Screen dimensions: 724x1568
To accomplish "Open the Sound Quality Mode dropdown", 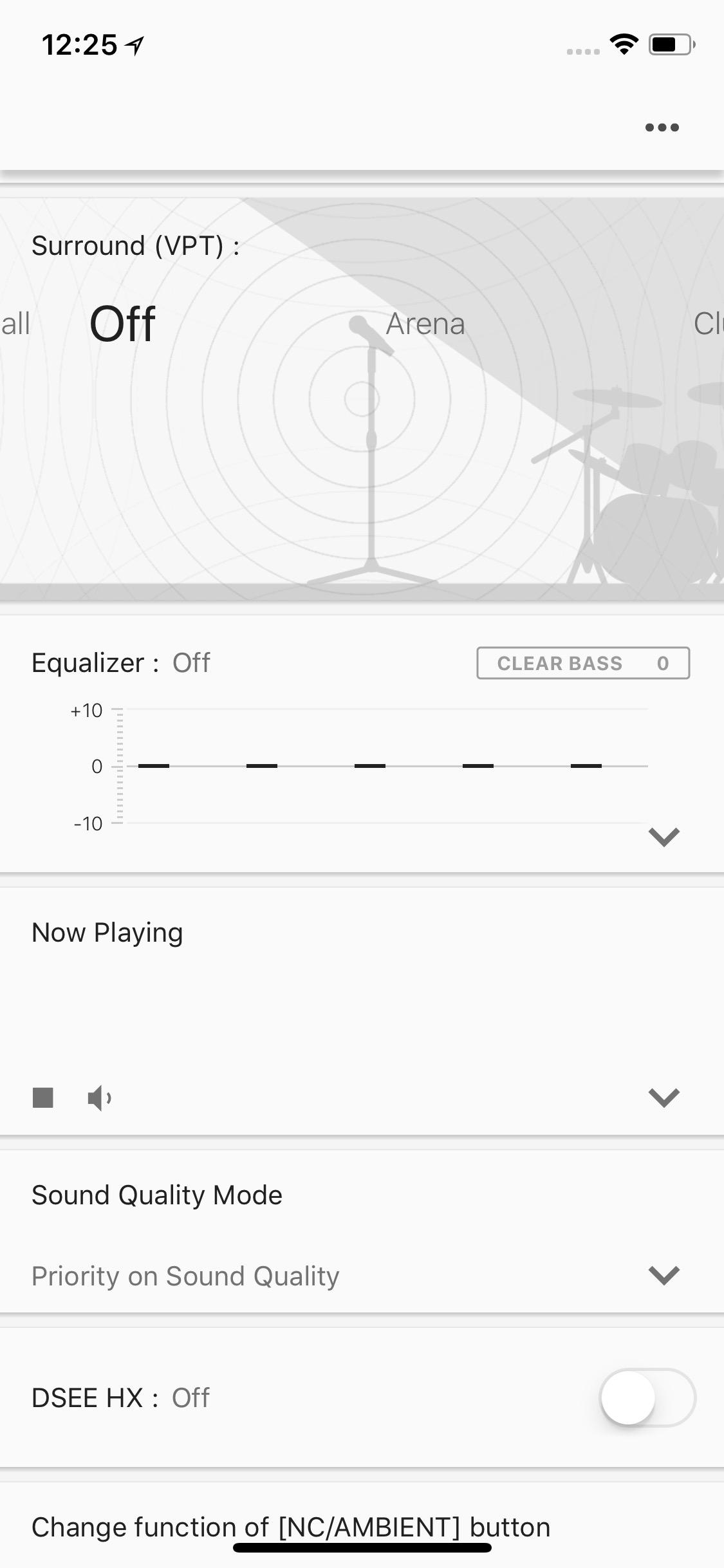I will point(664,1275).
